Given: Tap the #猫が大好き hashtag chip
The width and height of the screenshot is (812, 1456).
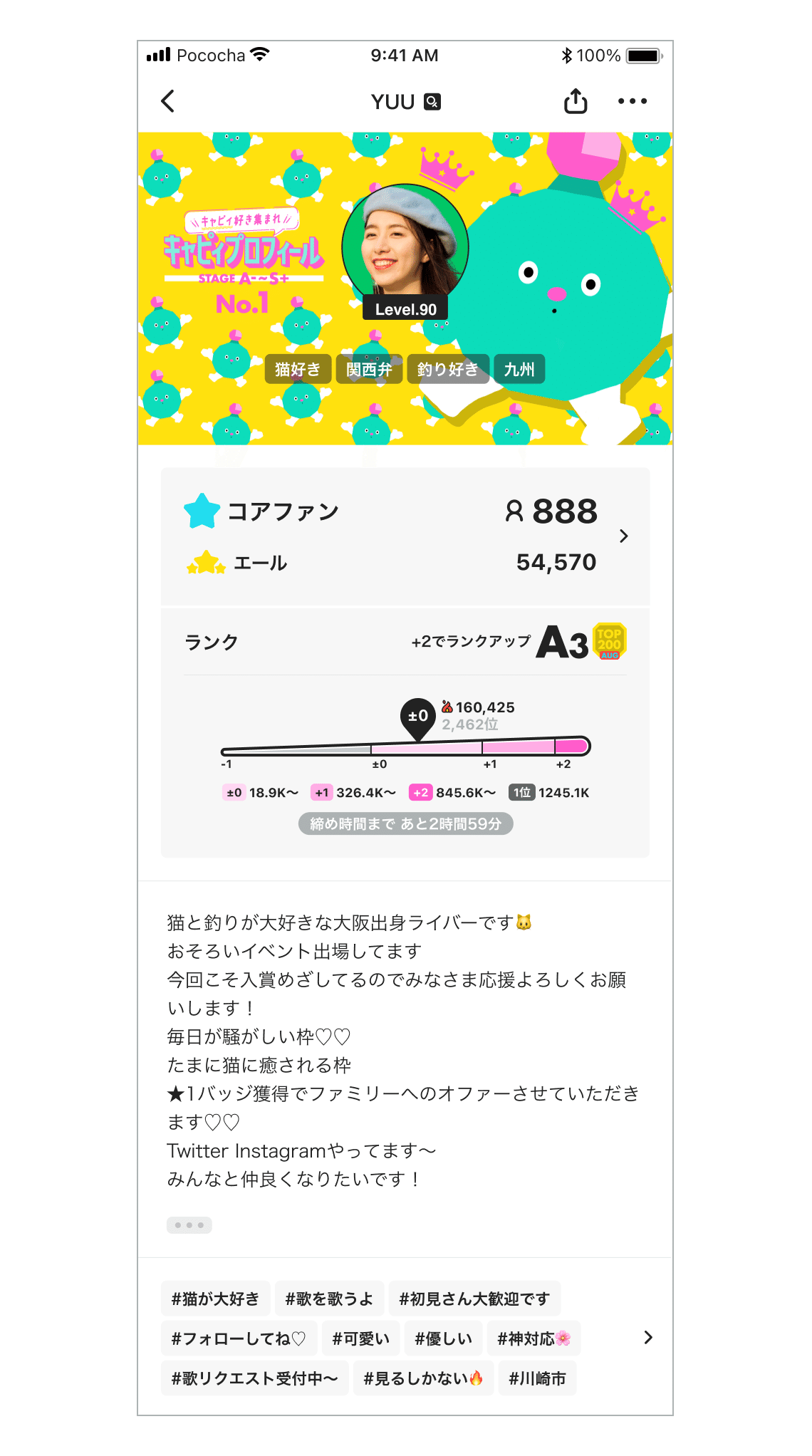Looking at the screenshot, I should [x=215, y=1299].
